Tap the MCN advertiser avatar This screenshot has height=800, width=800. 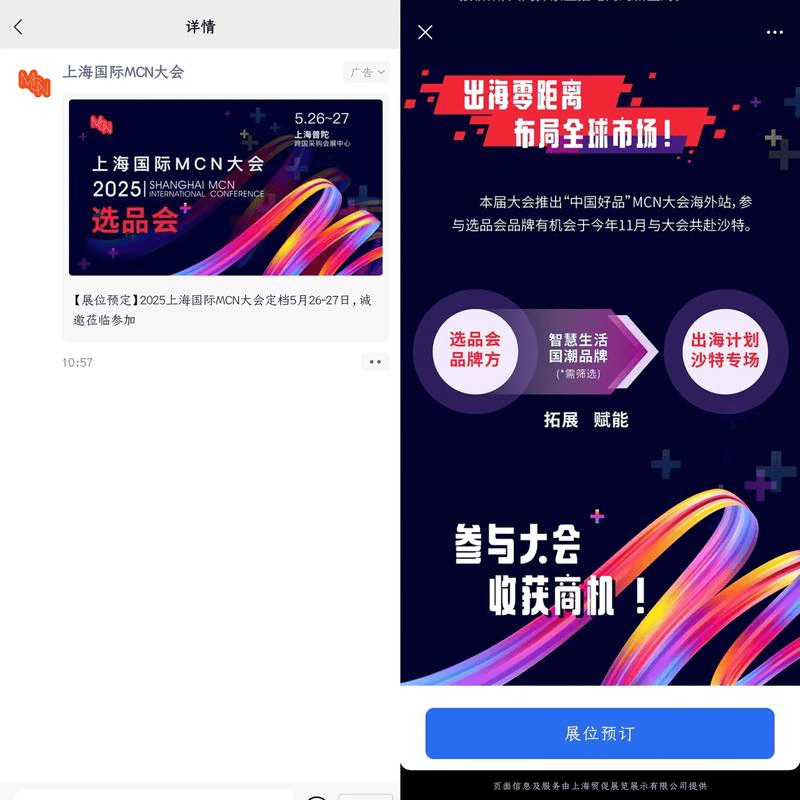tap(34, 81)
